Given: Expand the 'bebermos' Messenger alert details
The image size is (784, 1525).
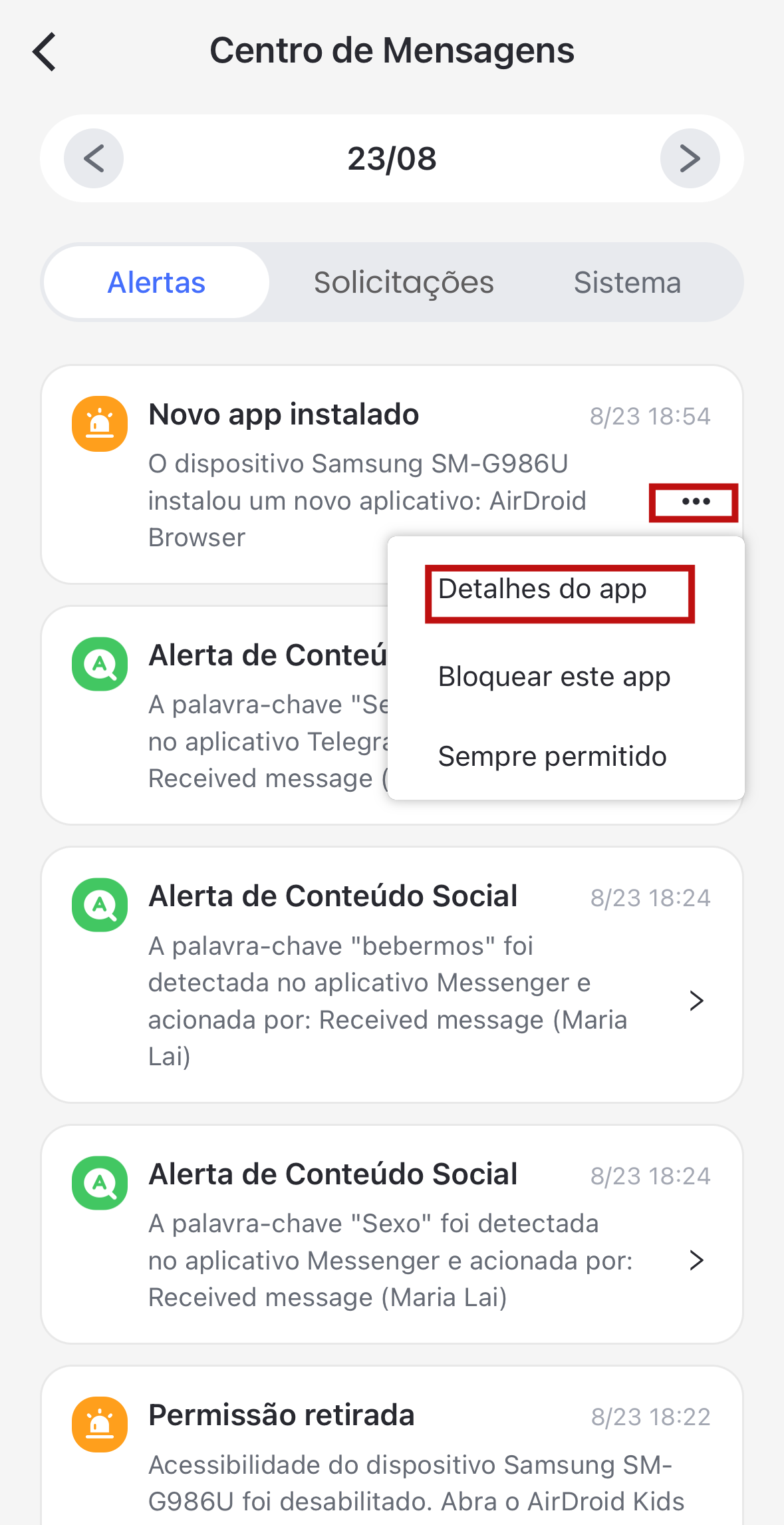Looking at the screenshot, I should [698, 1001].
